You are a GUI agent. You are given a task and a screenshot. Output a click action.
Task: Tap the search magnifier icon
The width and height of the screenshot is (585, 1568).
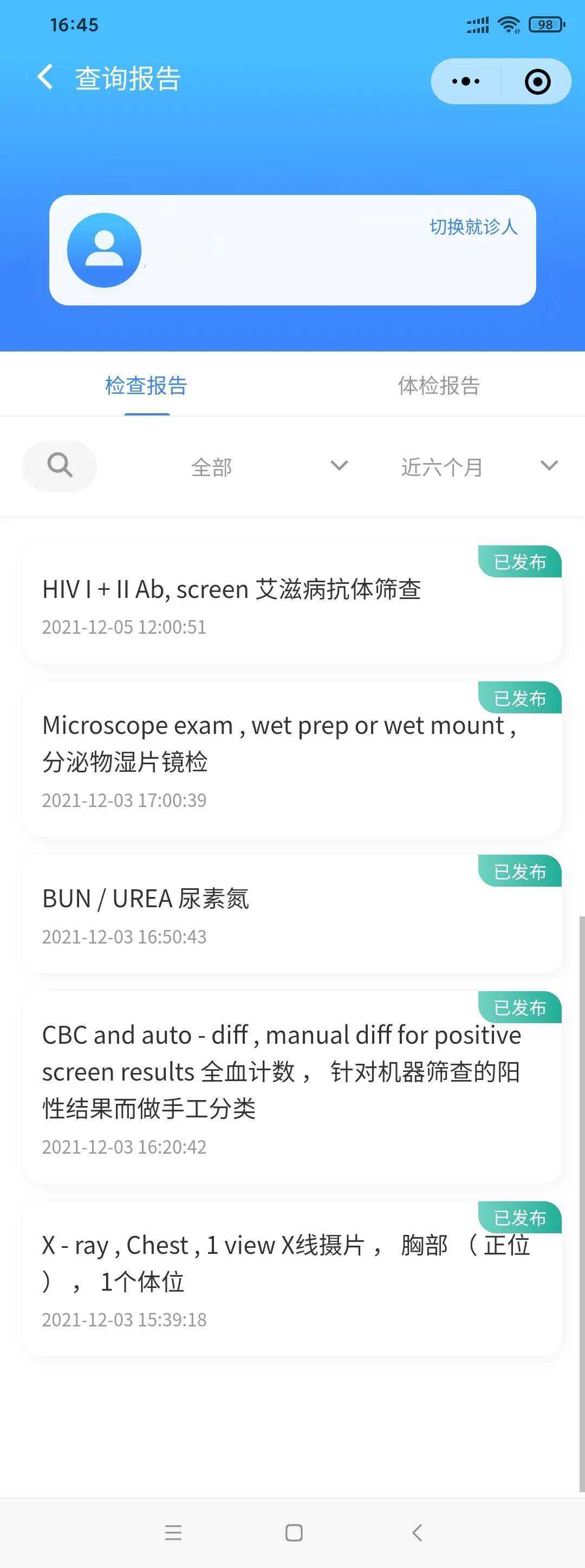tap(58, 466)
